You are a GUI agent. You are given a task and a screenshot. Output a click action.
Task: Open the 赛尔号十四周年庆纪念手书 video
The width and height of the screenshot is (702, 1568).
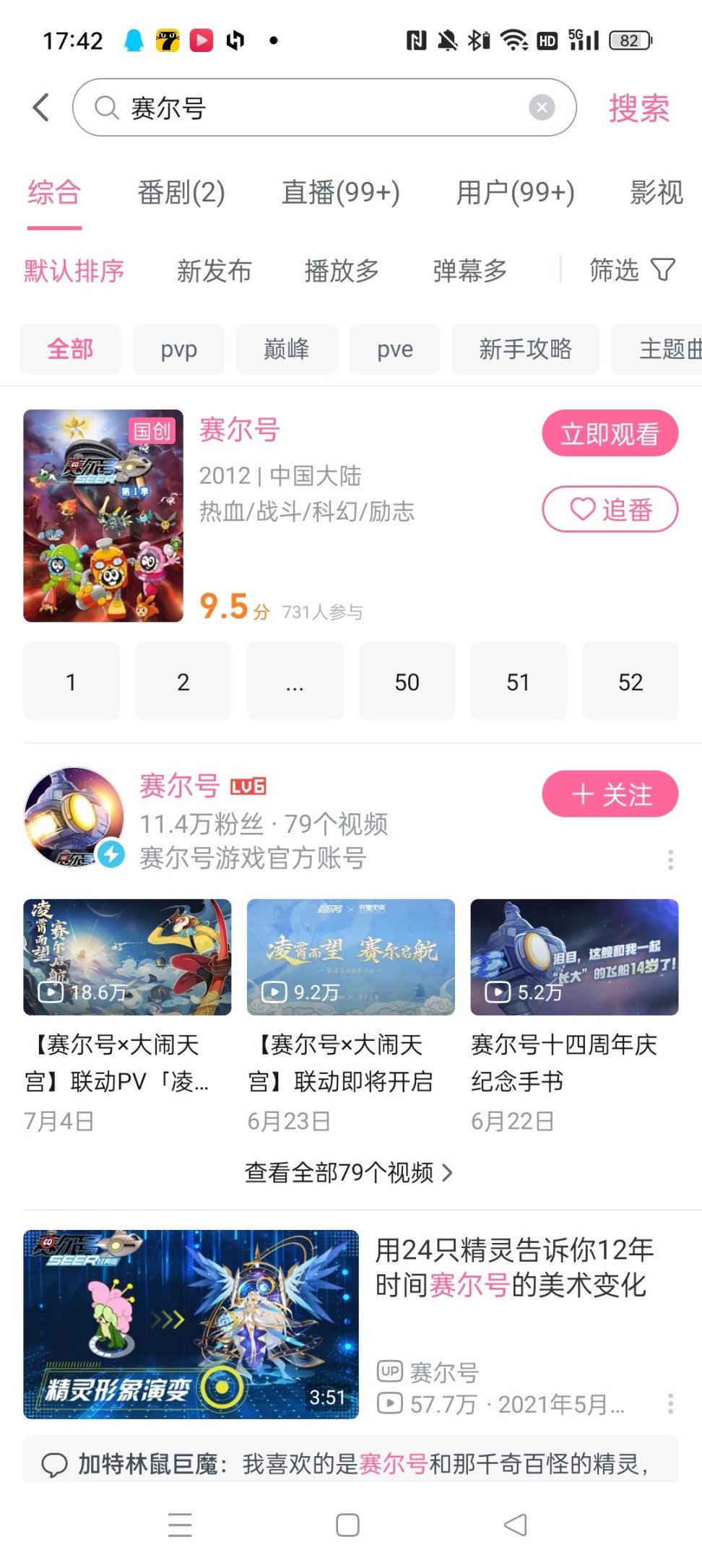click(x=574, y=958)
